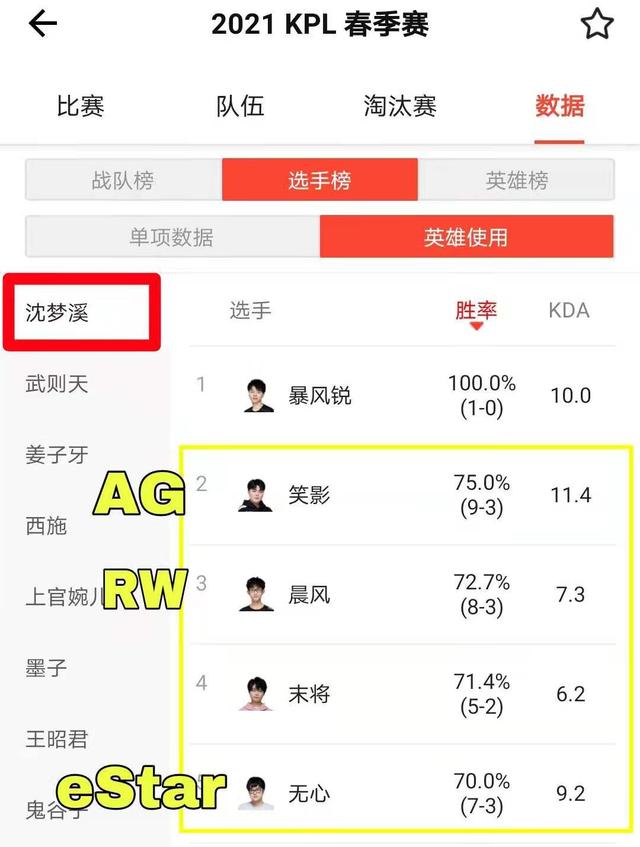Sort players by 胜率 column

[476, 312]
